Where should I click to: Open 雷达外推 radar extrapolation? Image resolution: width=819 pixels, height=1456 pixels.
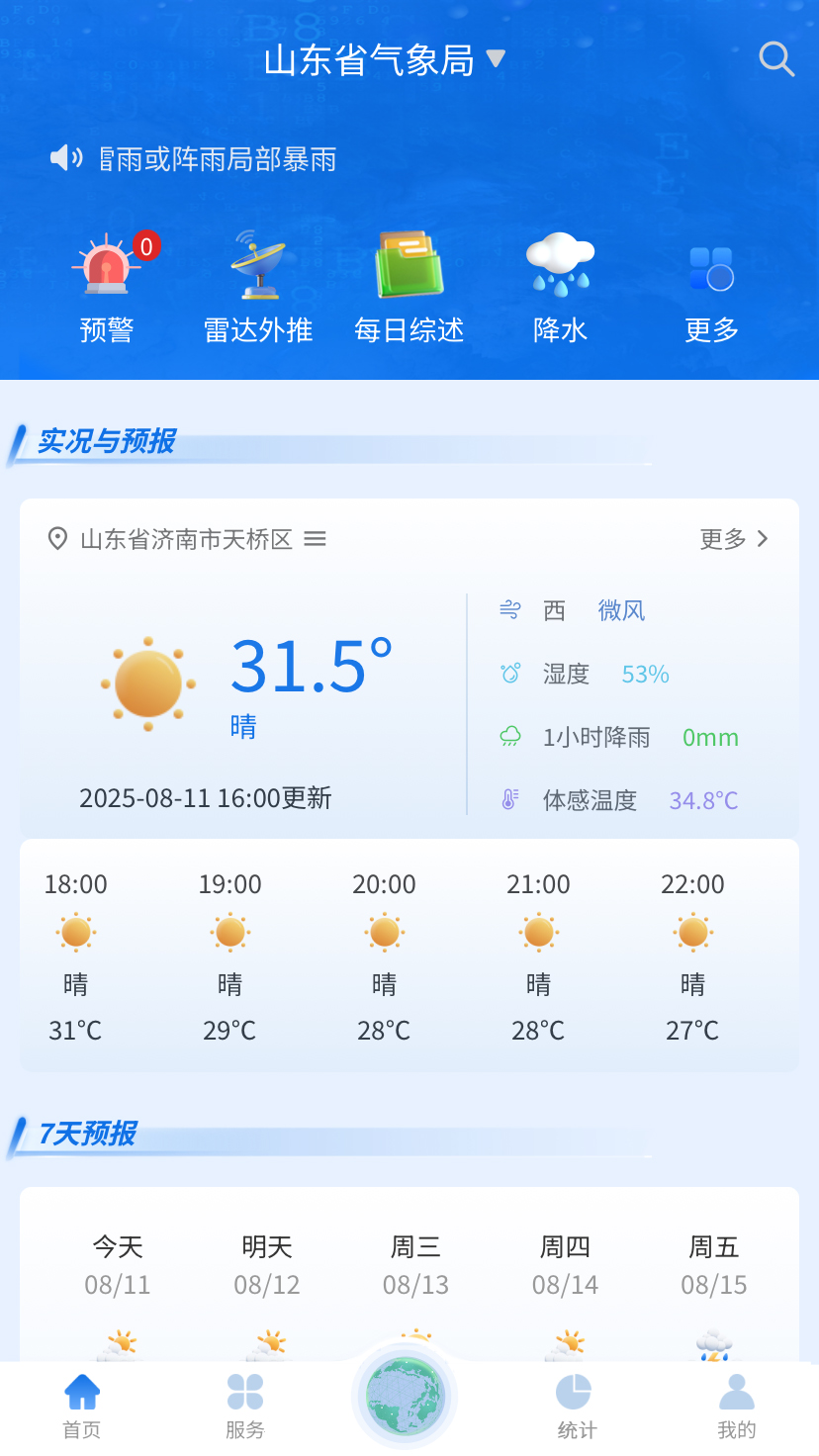(x=258, y=288)
